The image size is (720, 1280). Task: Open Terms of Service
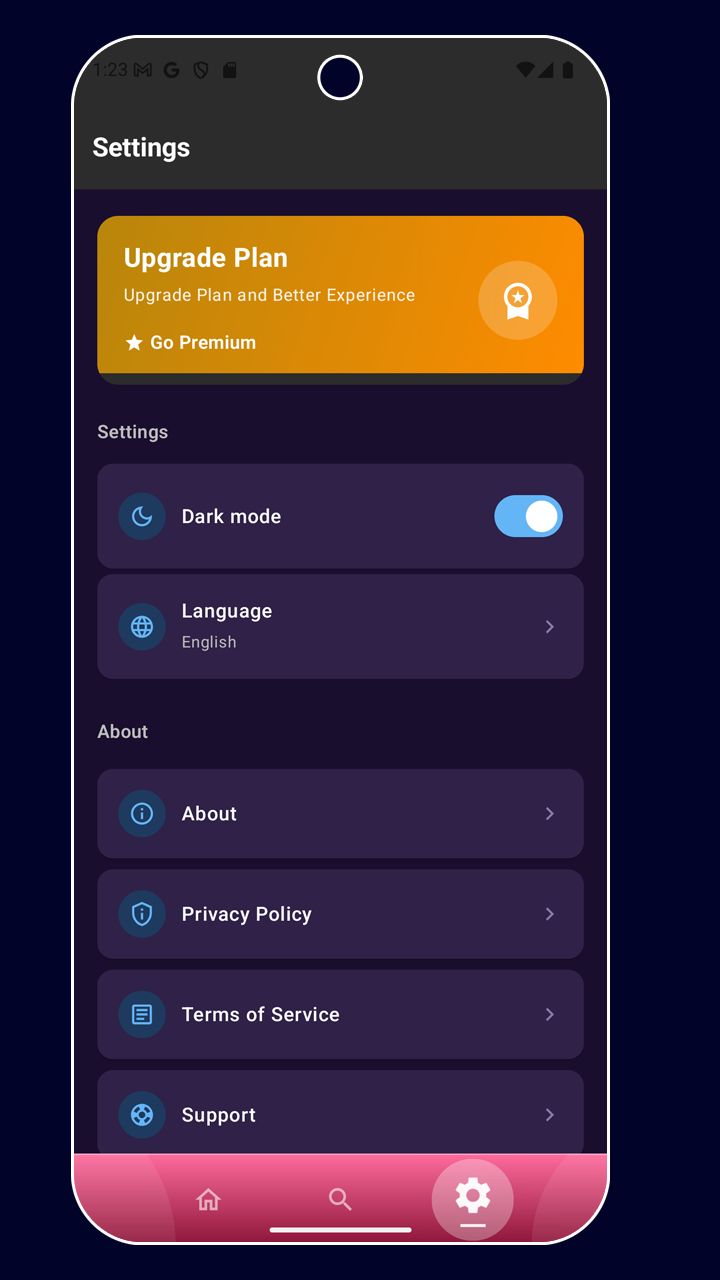pos(340,1014)
